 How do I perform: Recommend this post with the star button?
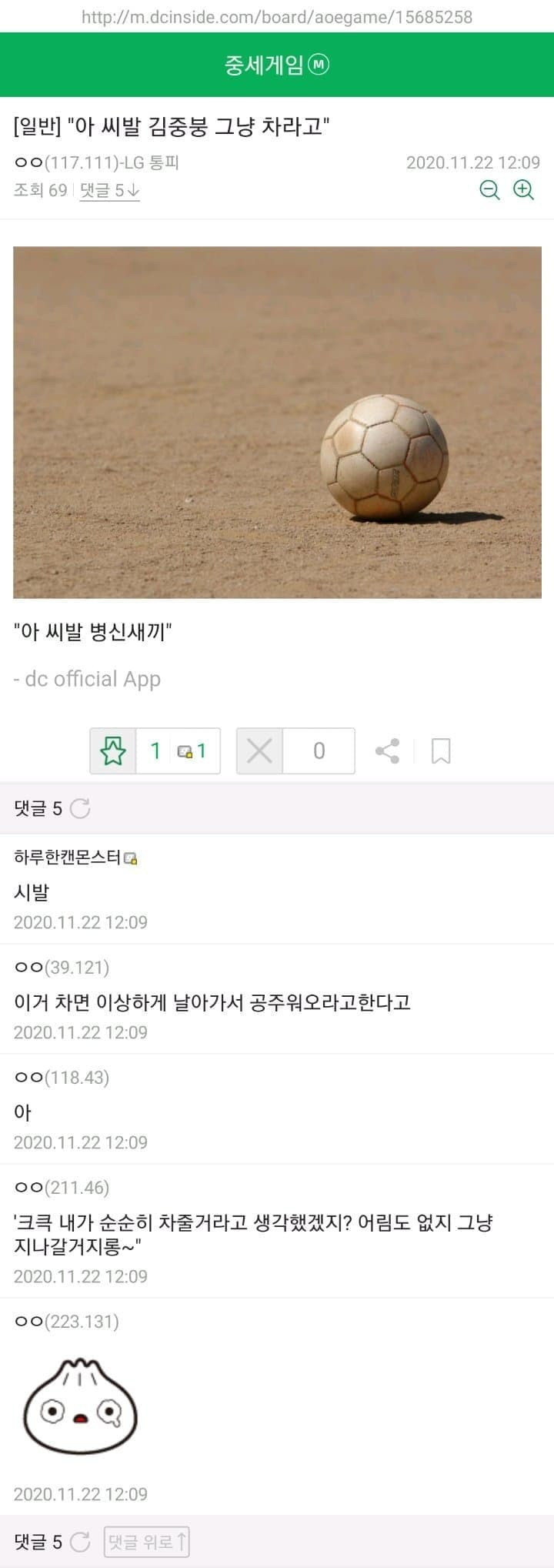coord(113,751)
